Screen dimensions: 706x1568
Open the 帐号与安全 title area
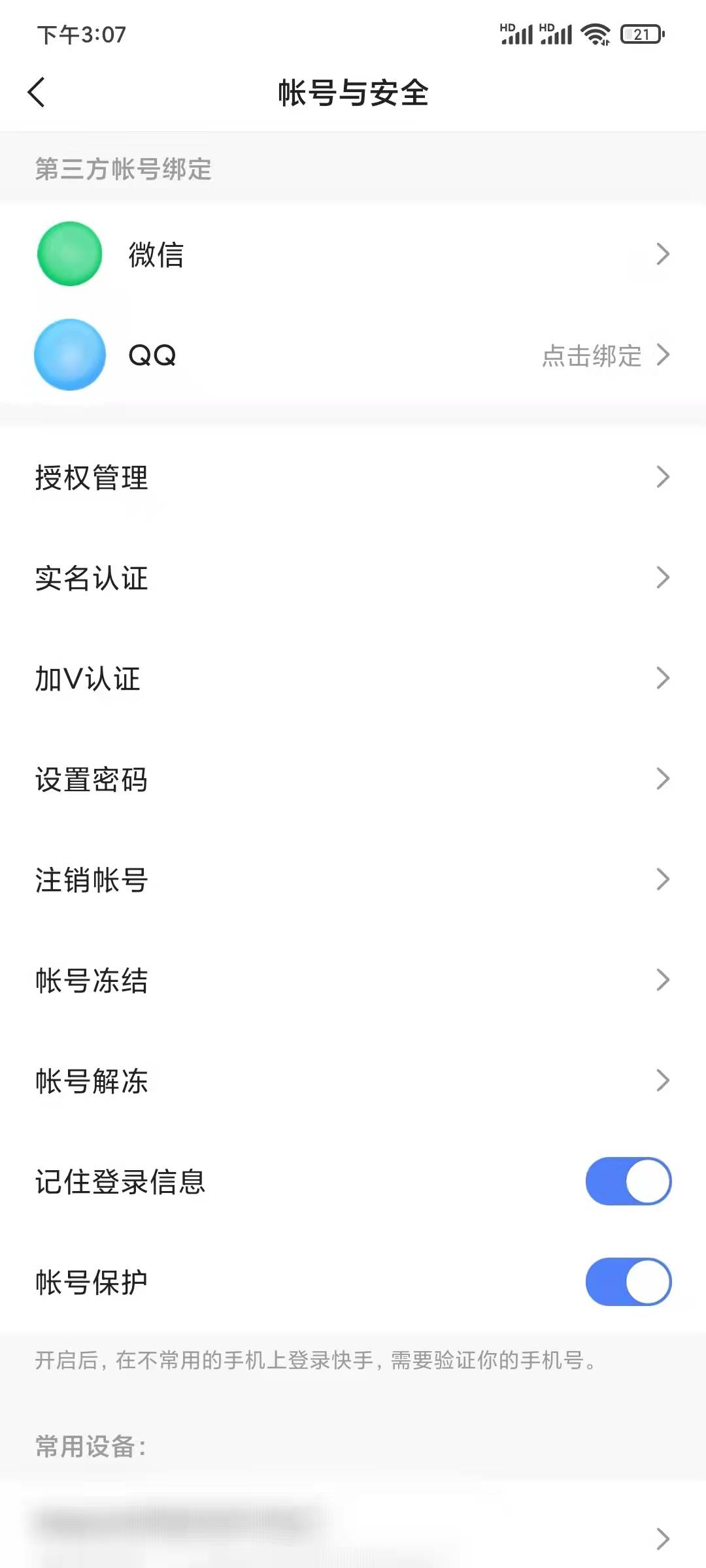click(x=353, y=92)
